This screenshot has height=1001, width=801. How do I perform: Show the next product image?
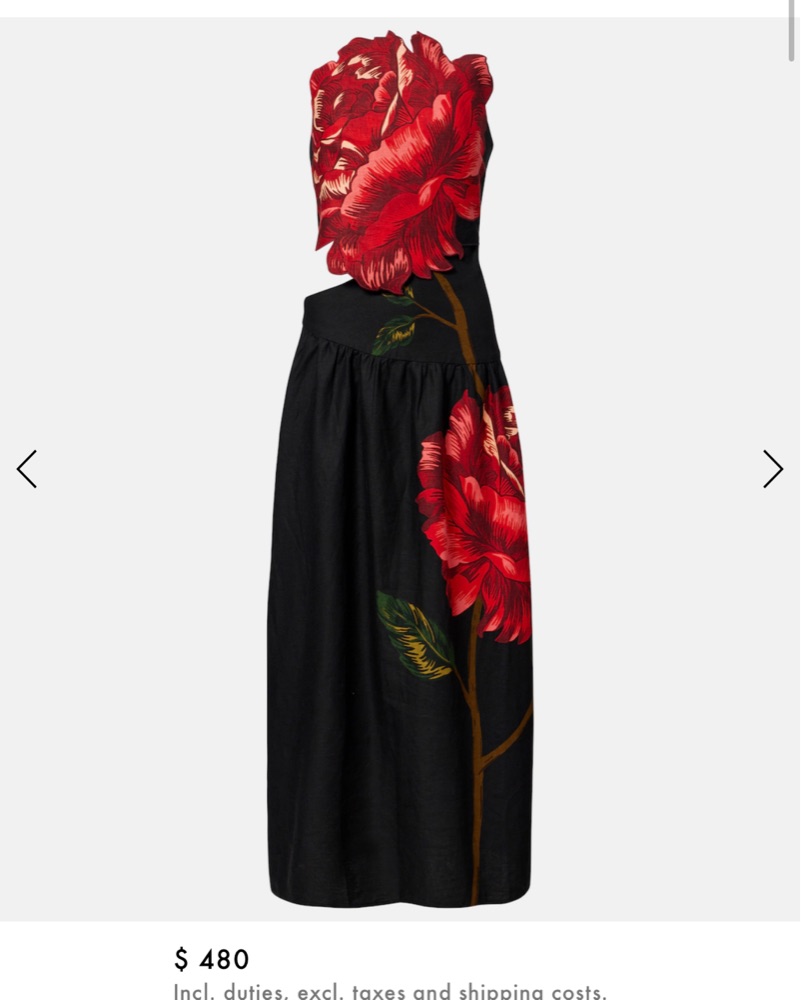[x=772, y=469]
